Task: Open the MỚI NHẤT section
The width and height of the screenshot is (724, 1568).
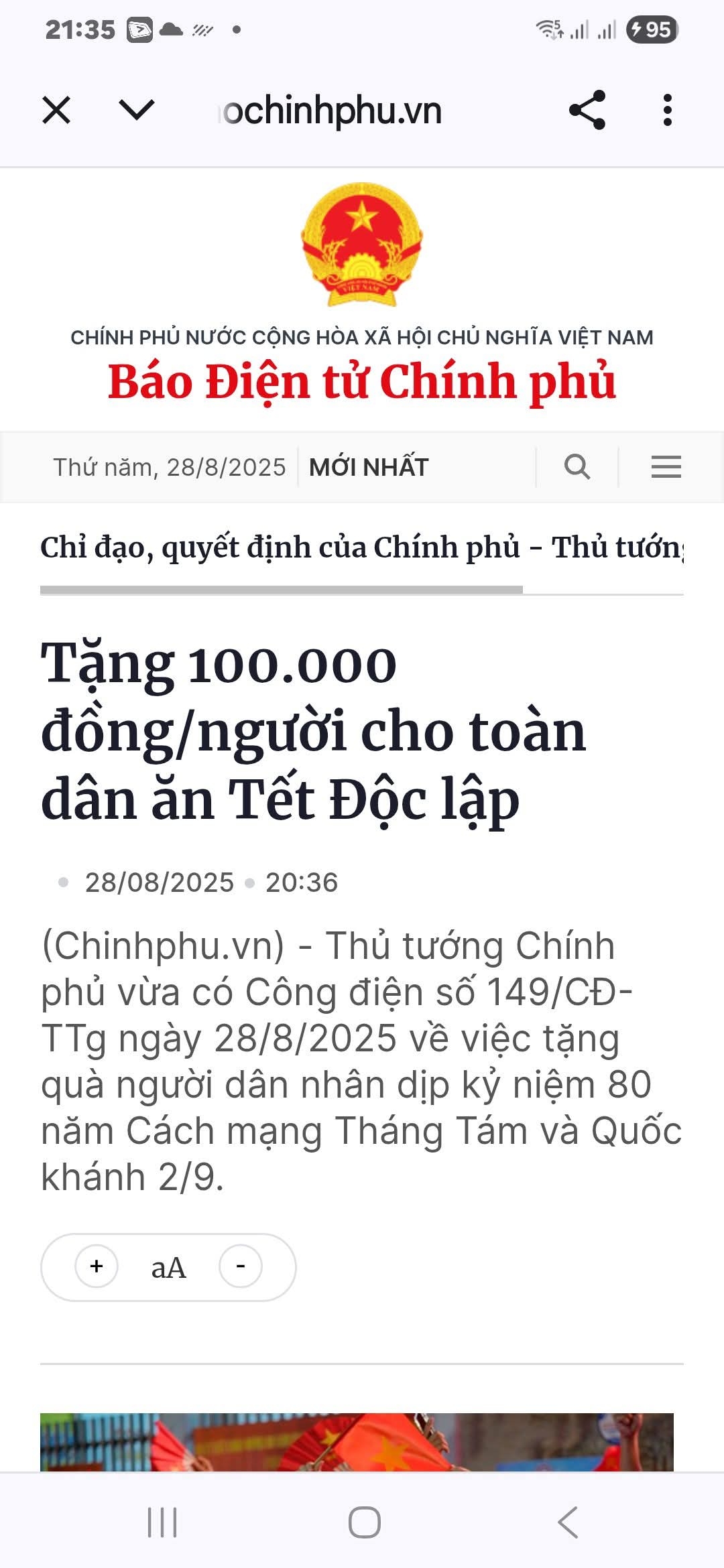Action: tap(368, 467)
